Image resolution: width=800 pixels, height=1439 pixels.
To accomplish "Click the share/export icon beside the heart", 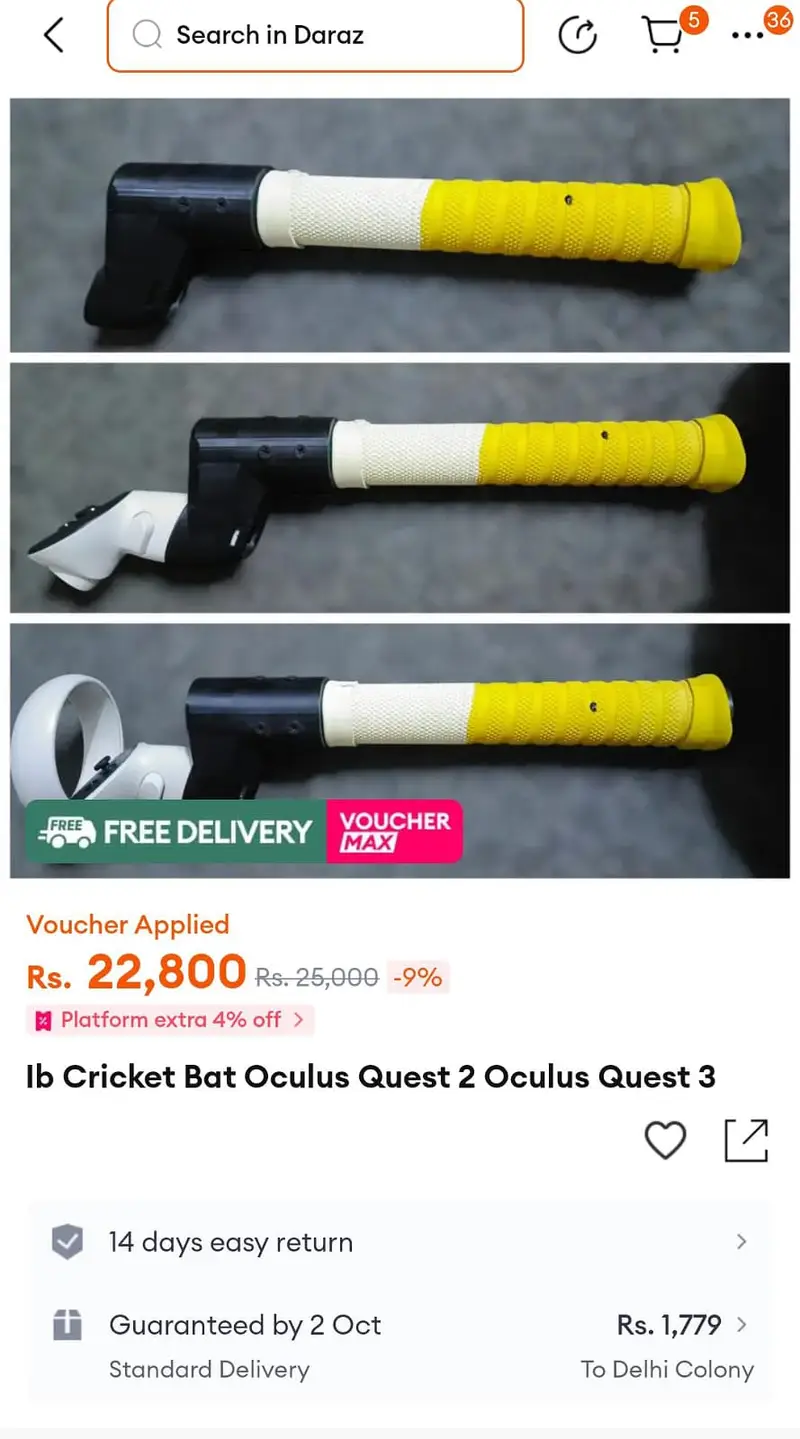I will pyautogui.click(x=746, y=1140).
